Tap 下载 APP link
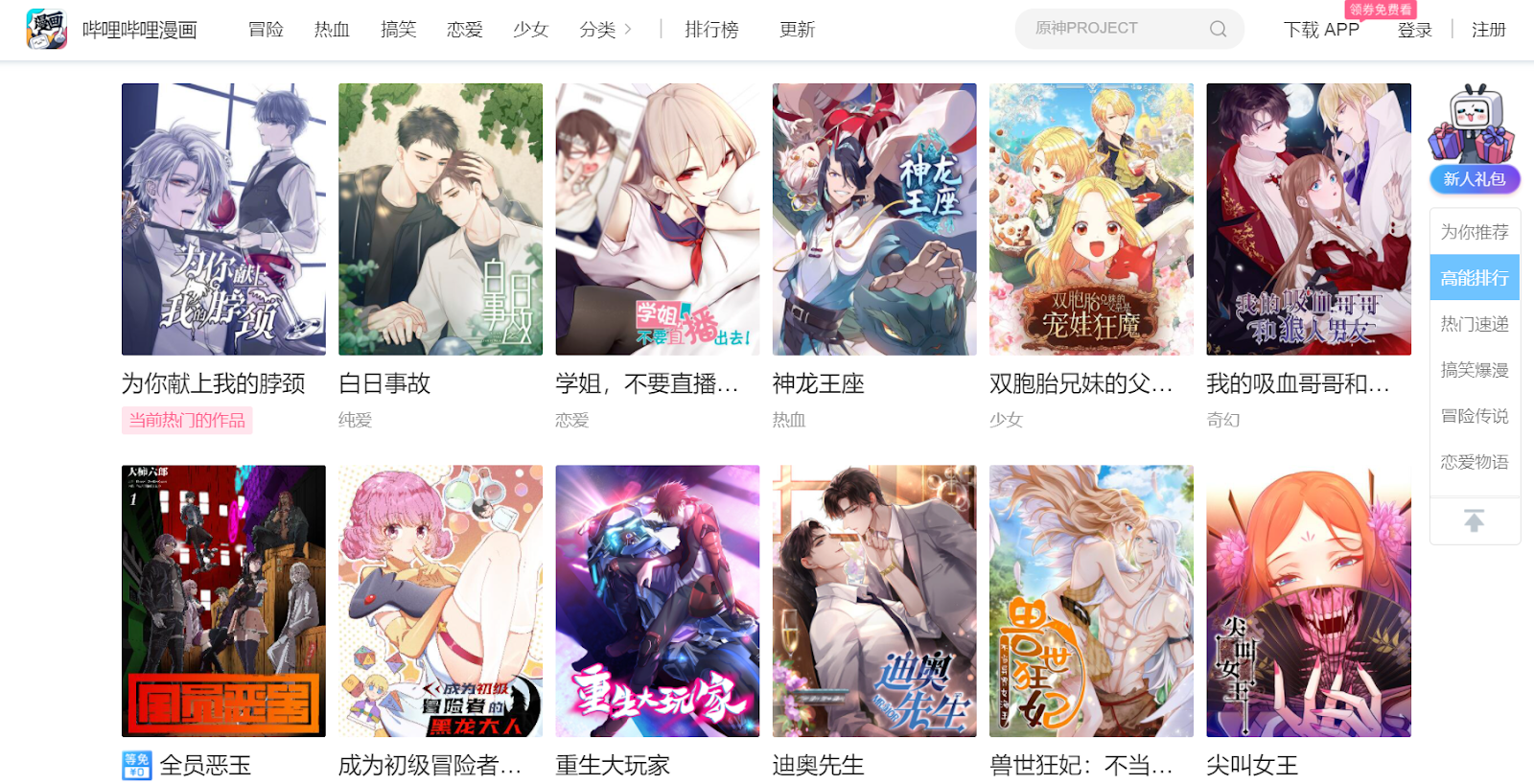This screenshot has width=1534, height=784. [1321, 30]
